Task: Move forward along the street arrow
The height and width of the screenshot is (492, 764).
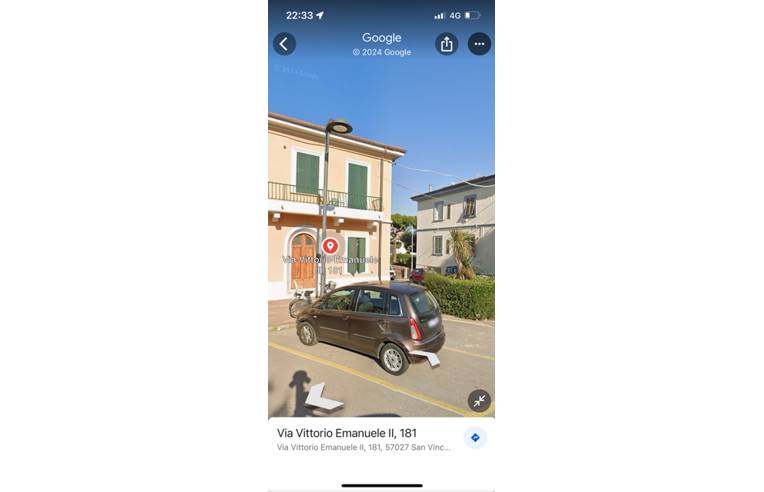Action: [x=322, y=397]
